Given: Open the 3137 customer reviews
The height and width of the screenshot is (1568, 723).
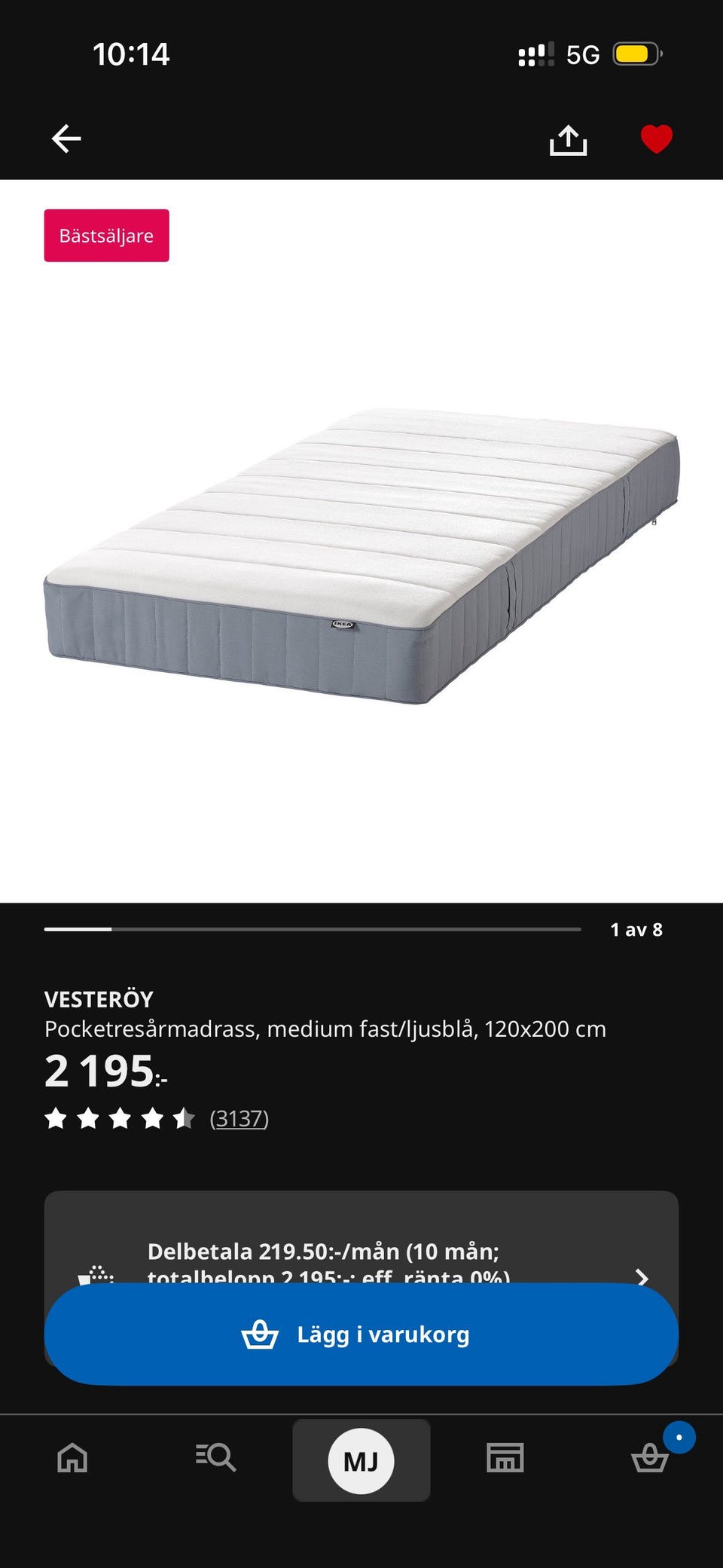Looking at the screenshot, I should click(x=239, y=1119).
